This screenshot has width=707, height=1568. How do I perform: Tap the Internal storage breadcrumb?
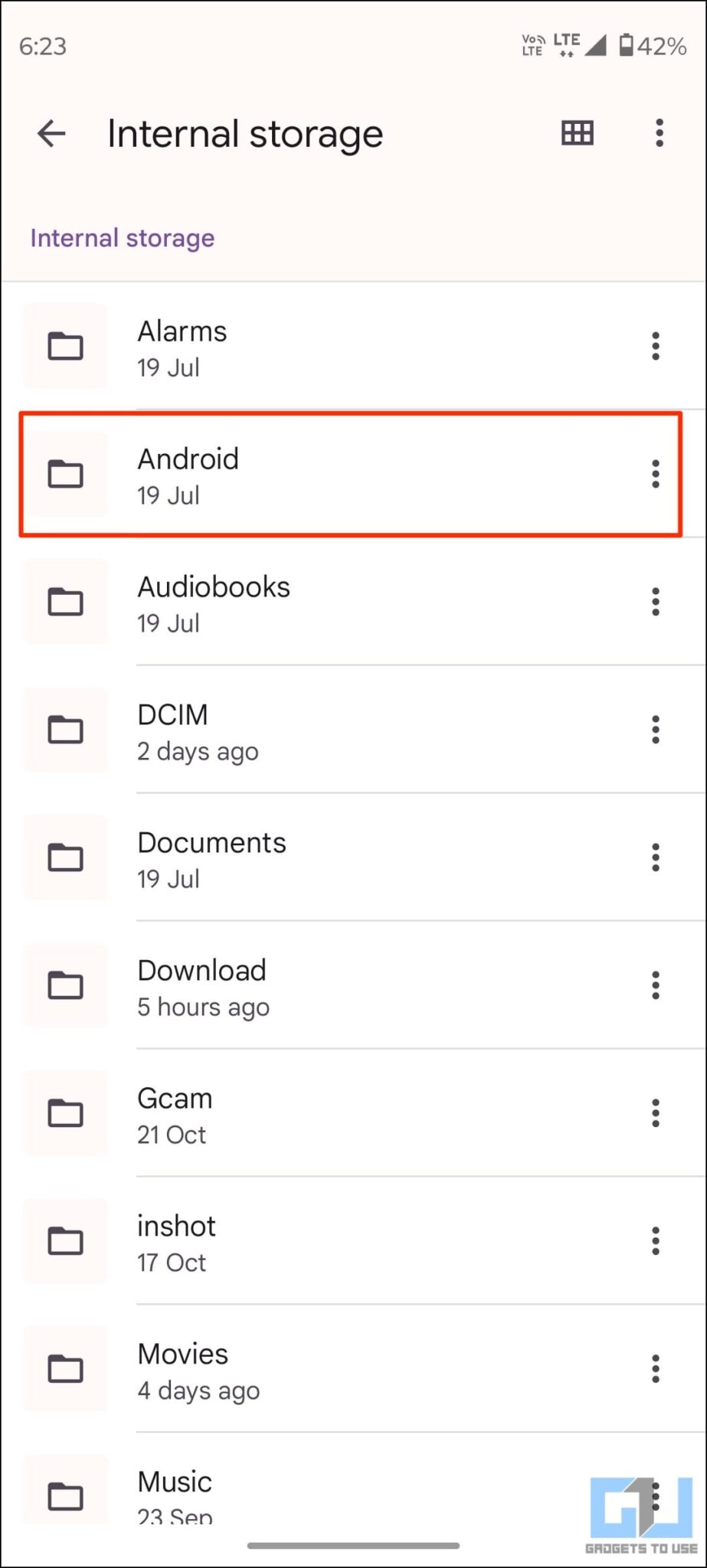[x=122, y=238]
